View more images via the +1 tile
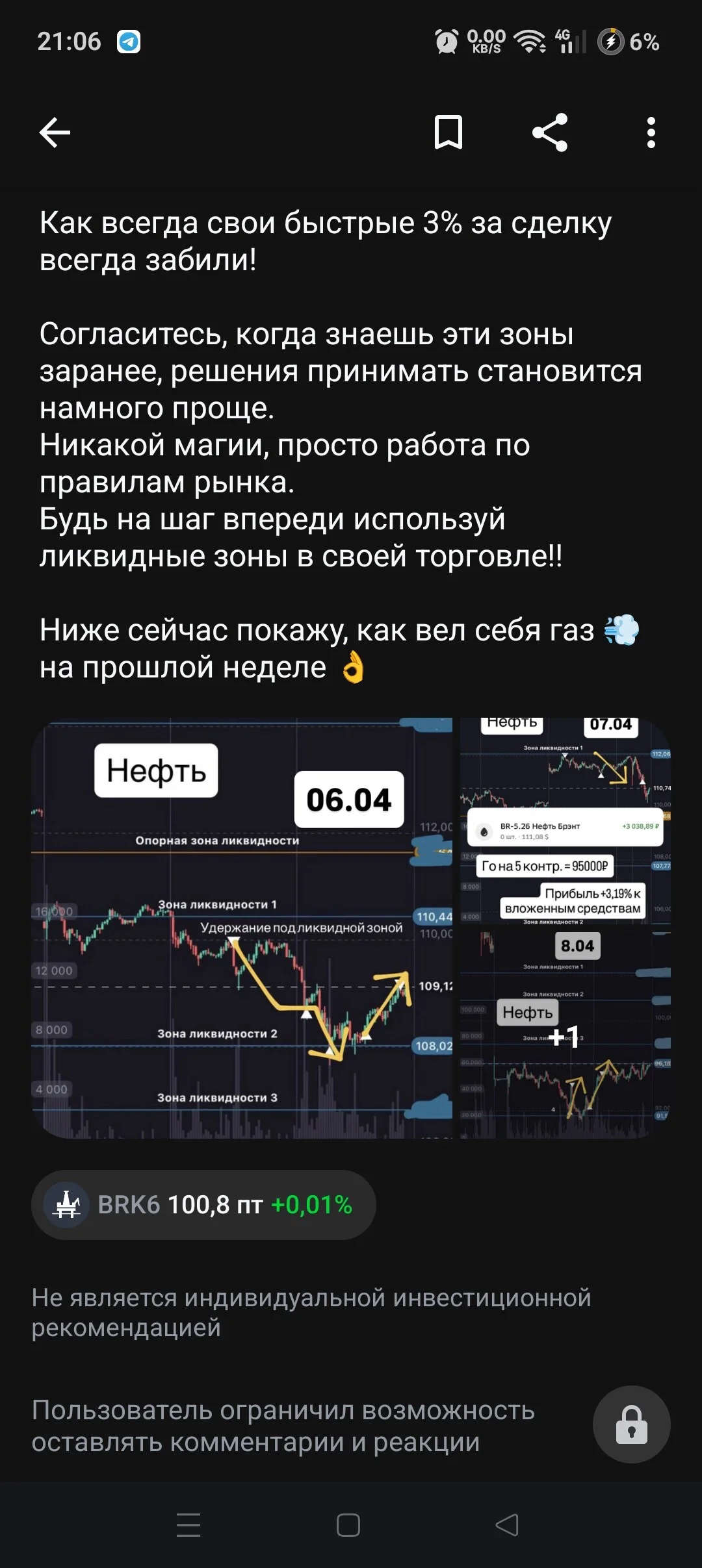702x1568 pixels. 565,1035
